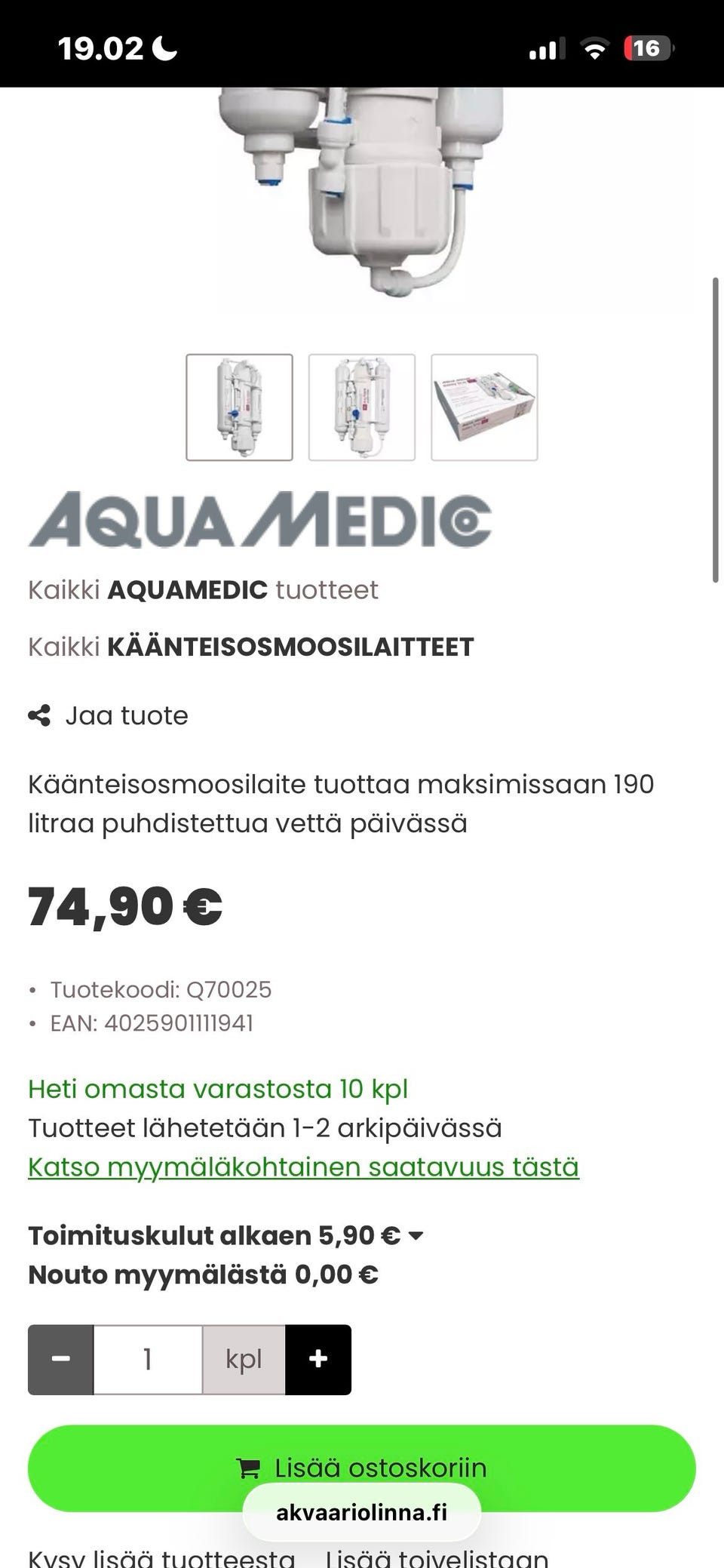This screenshot has height=1568, width=724.
Task: Tap the akvaariolinna.fi site badge
Action: (x=361, y=1511)
